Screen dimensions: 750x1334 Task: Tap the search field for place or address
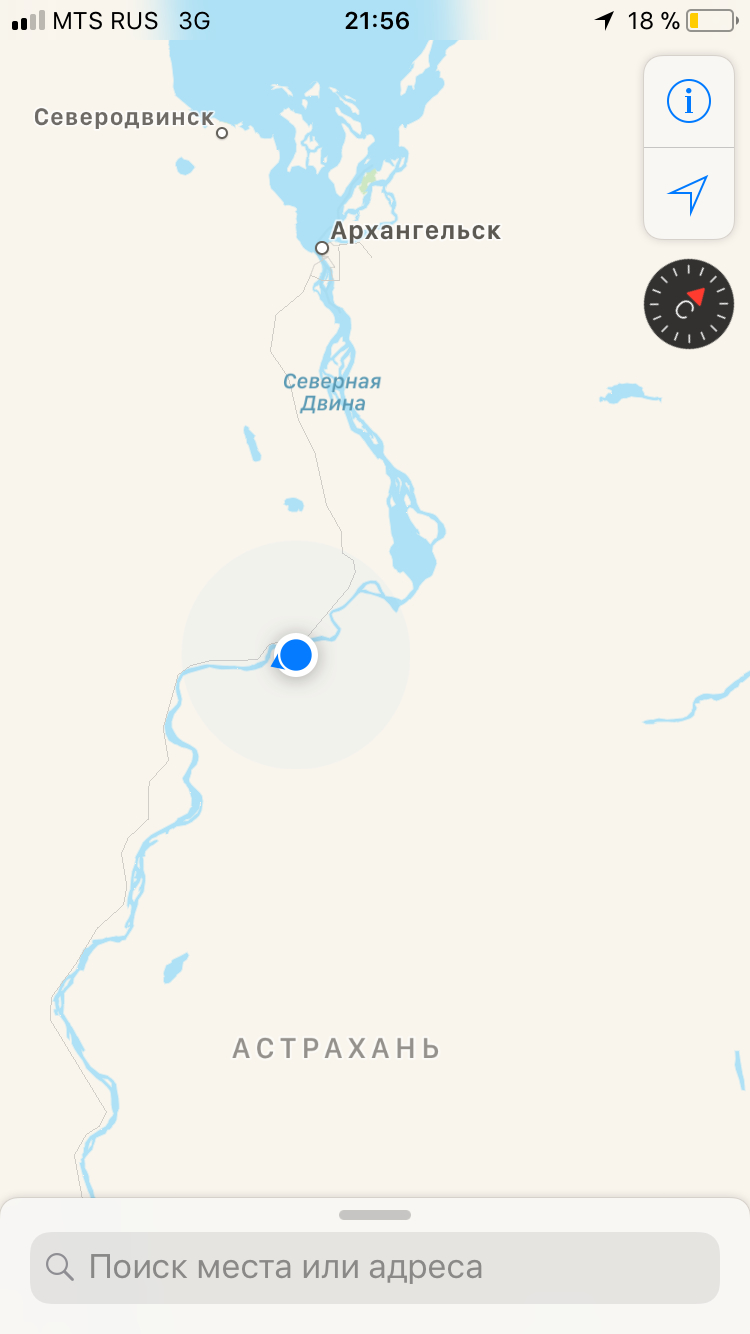tap(375, 1267)
